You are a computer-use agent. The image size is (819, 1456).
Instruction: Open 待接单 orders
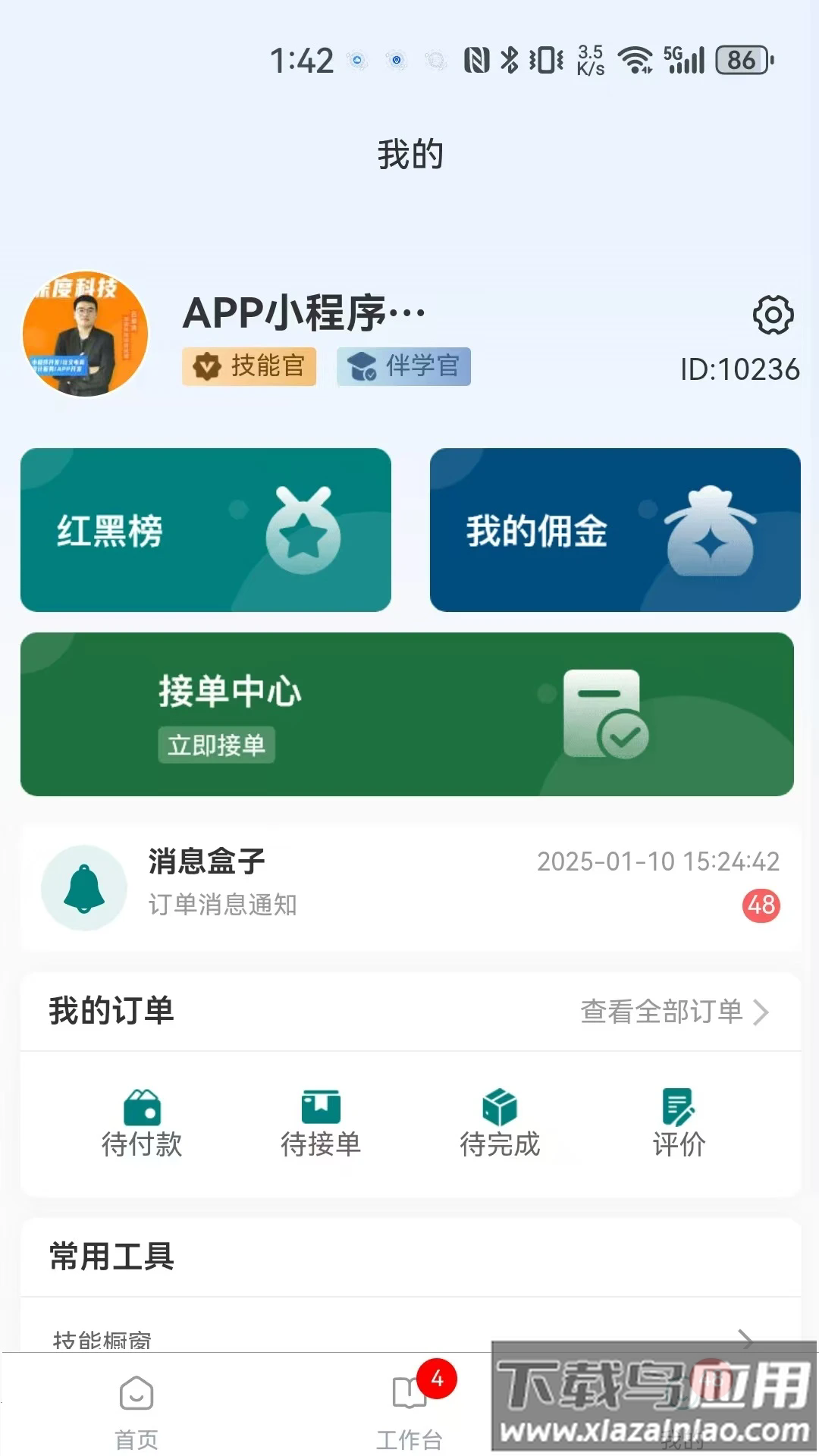(x=321, y=1123)
